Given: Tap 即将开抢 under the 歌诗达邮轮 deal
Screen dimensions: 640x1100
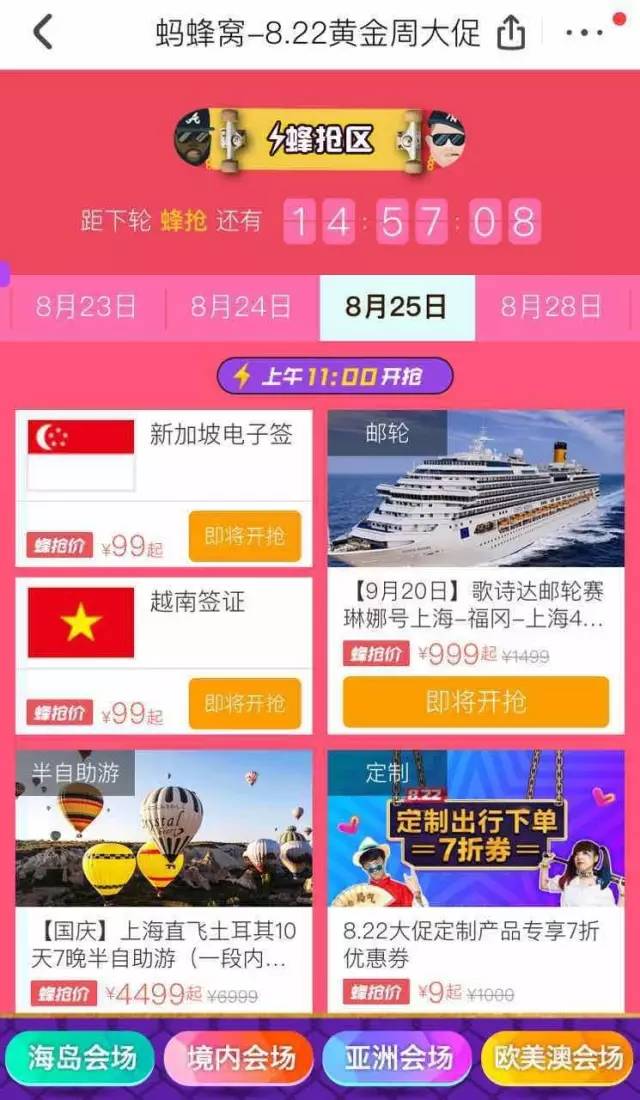Looking at the screenshot, I should [x=476, y=702].
